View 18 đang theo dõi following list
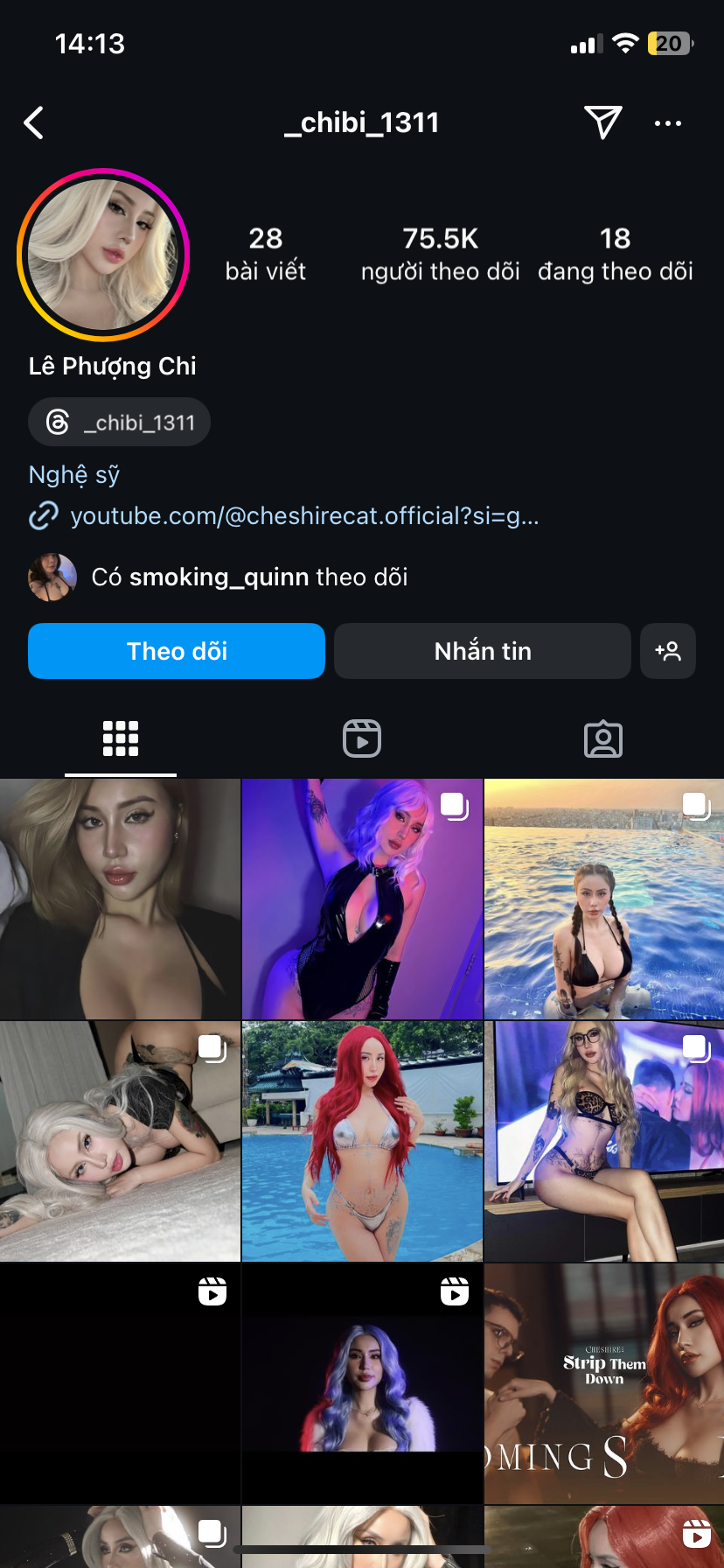This screenshot has width=724, height=1568. pos(615,254)
